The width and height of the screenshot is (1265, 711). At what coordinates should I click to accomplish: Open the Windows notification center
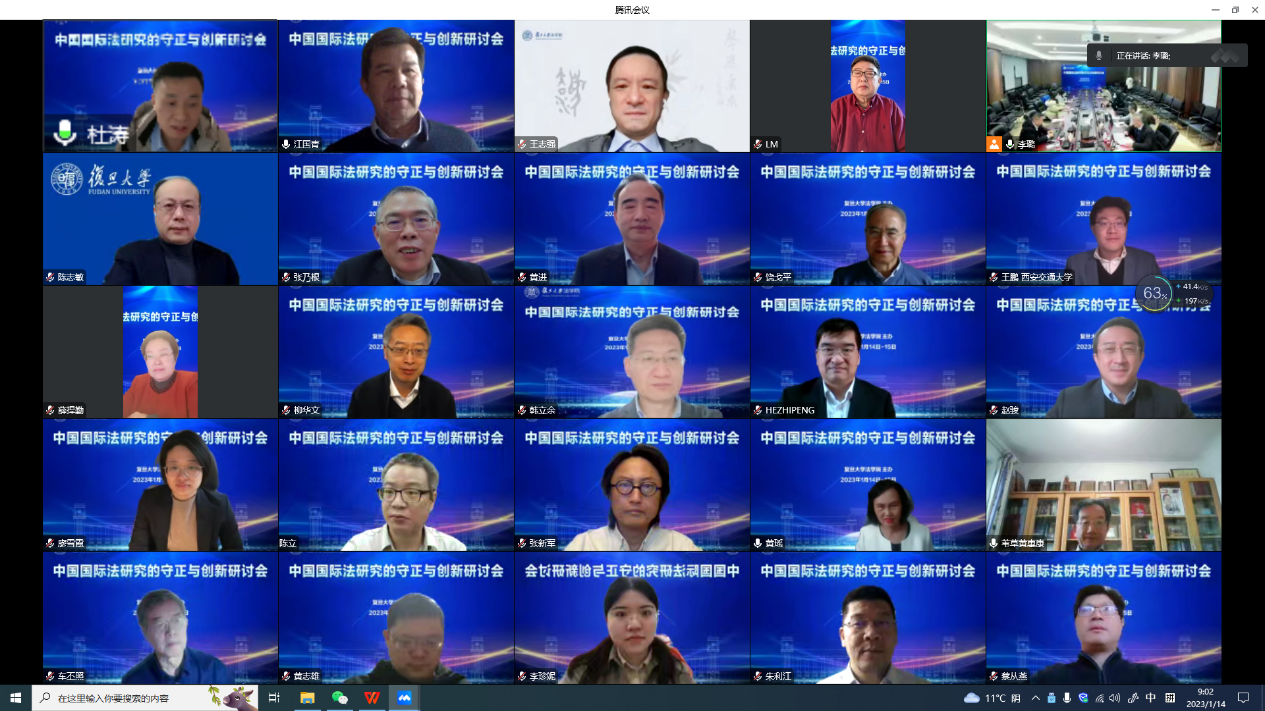[1243, 697]
